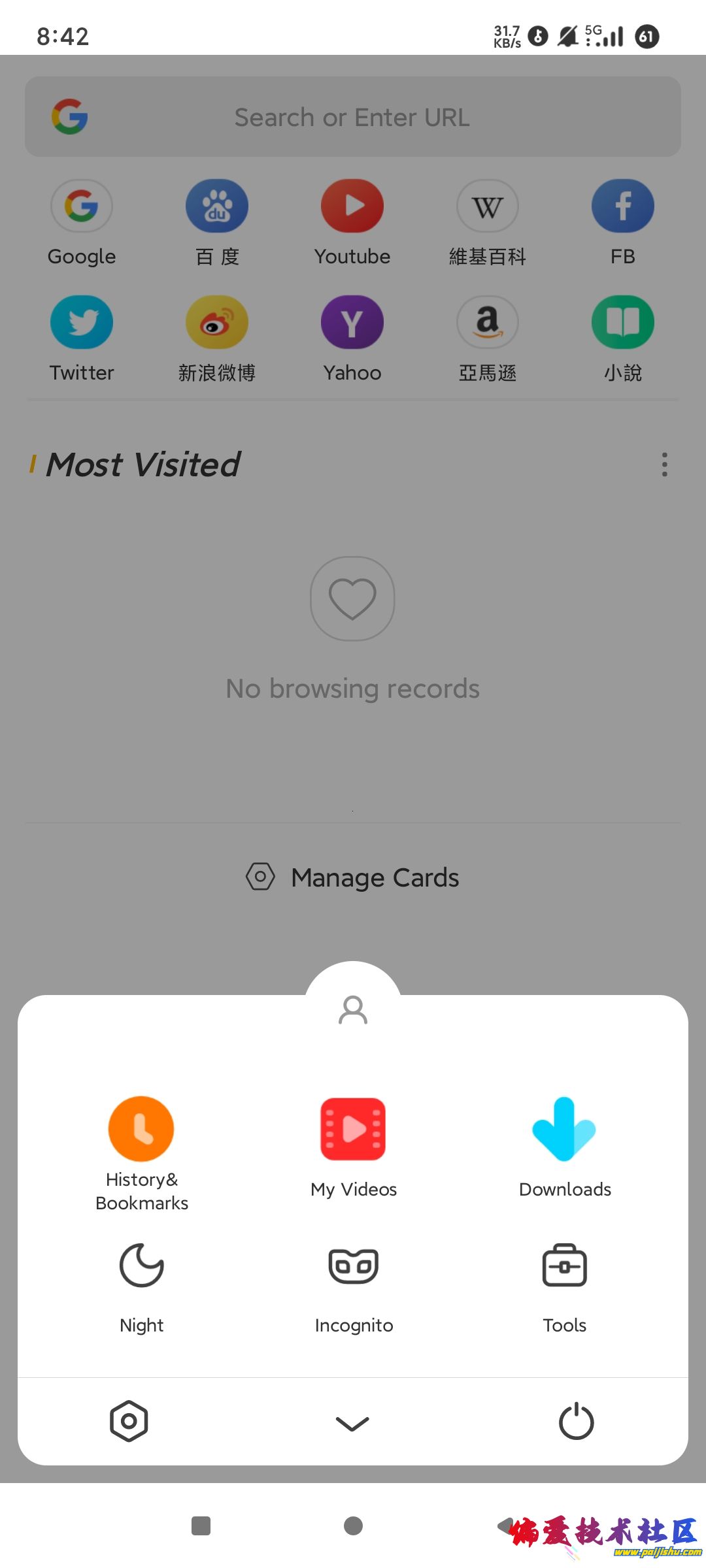706x1568 pixels.
Task: Open Most Visited overflow menu
Action: pyautogui.click(x=664, y=465)
